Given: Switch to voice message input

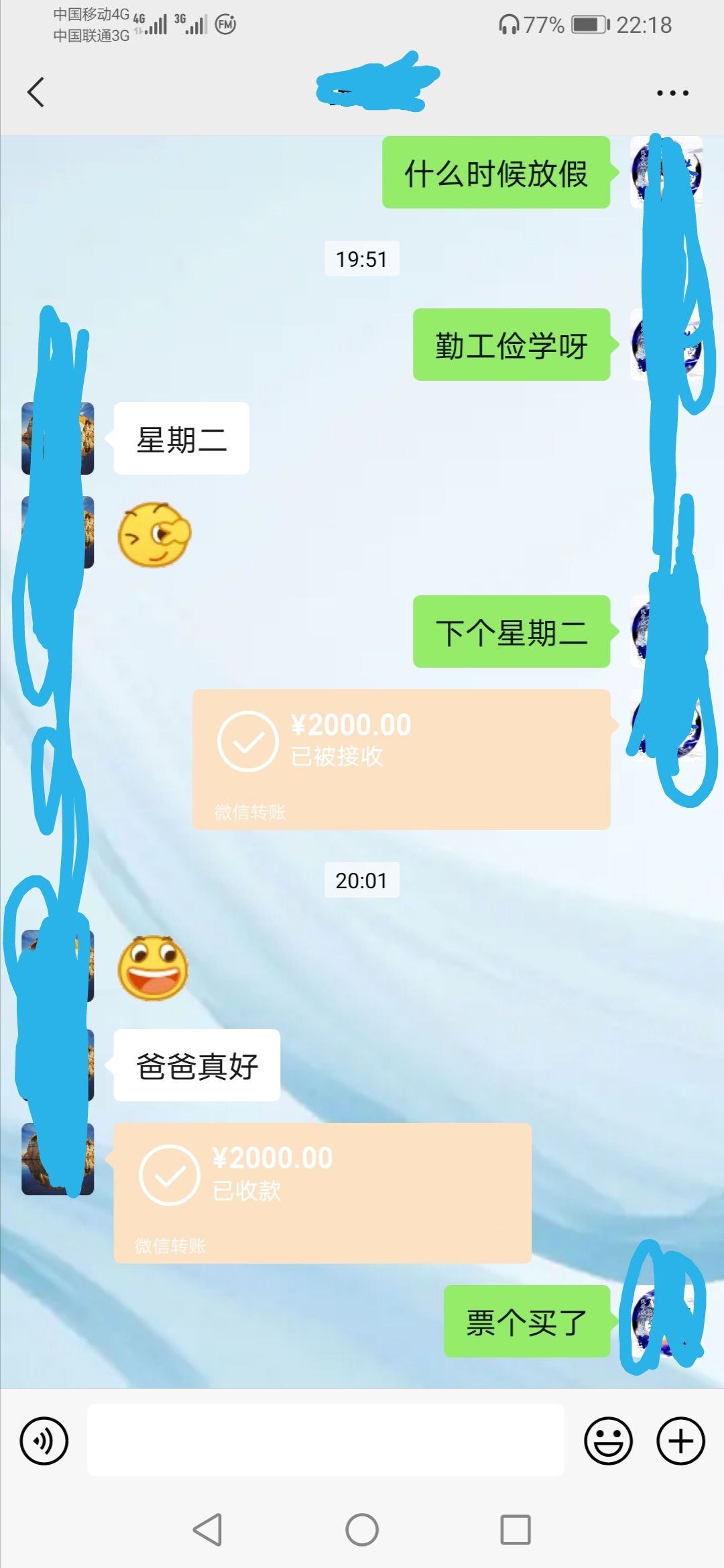Looking at the screenshot, I should 44,1440.
